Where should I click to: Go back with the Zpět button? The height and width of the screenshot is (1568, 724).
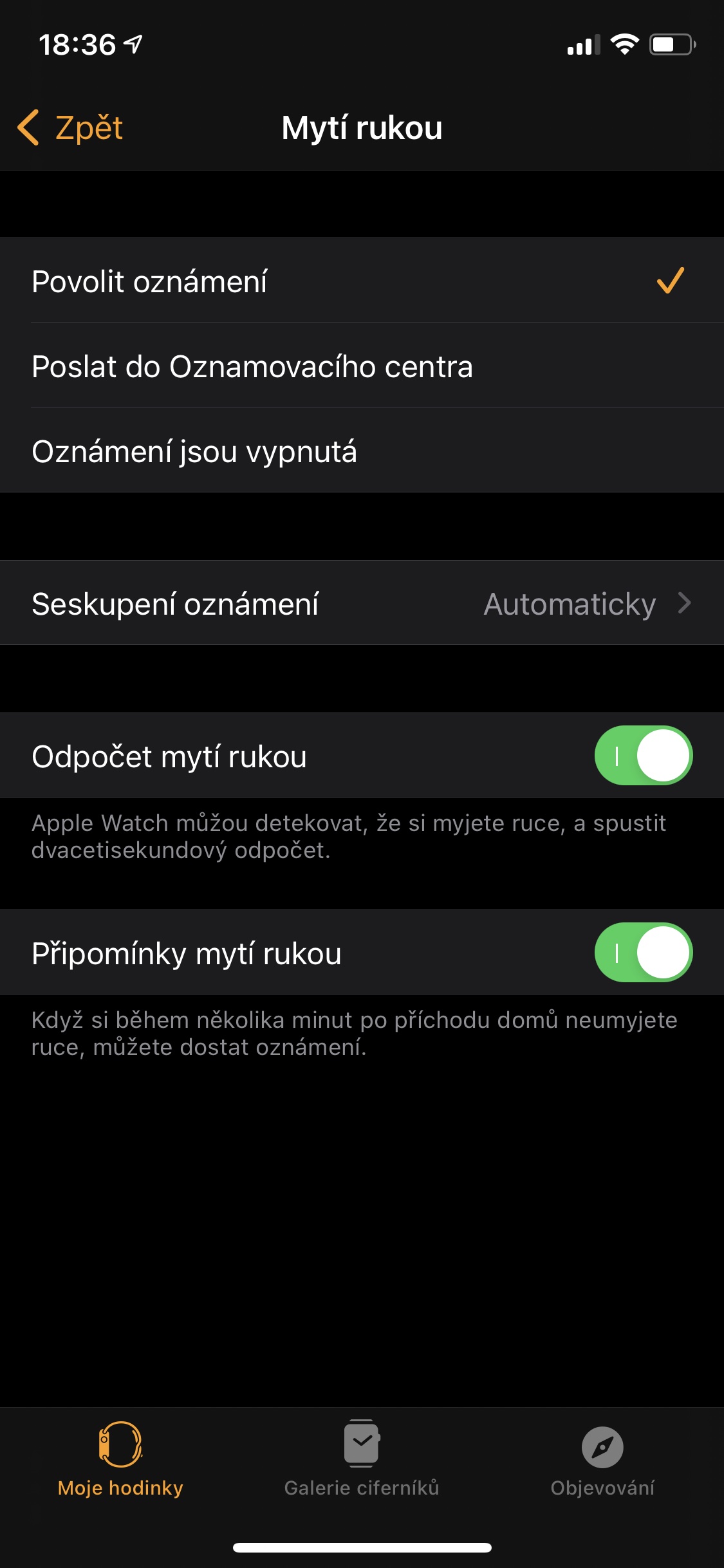tap(71, 127)
